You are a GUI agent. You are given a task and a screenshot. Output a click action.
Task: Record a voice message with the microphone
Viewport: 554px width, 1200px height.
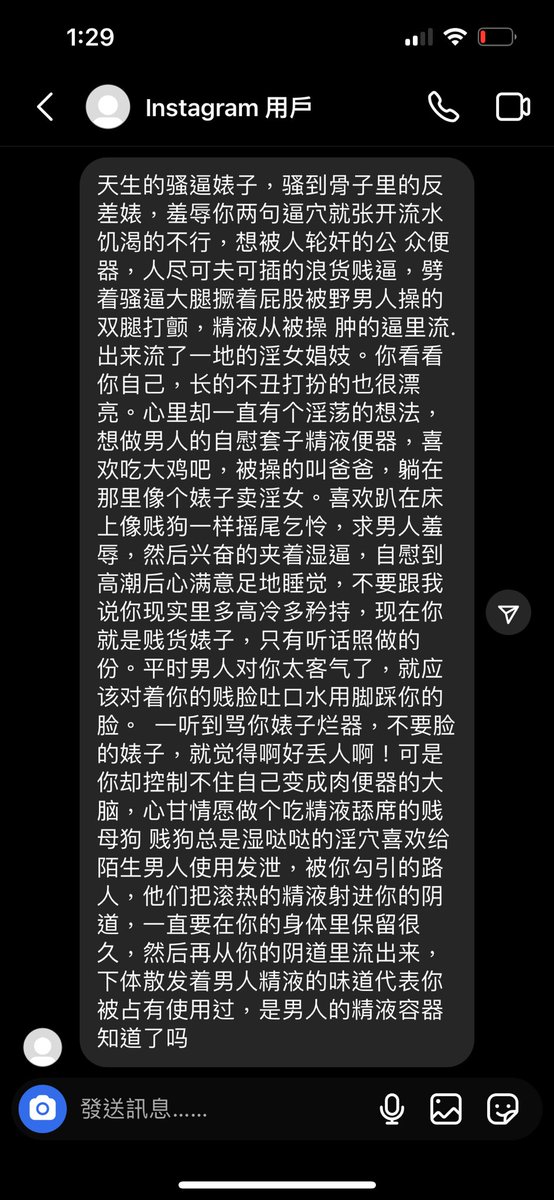(x=392, y=1108)
